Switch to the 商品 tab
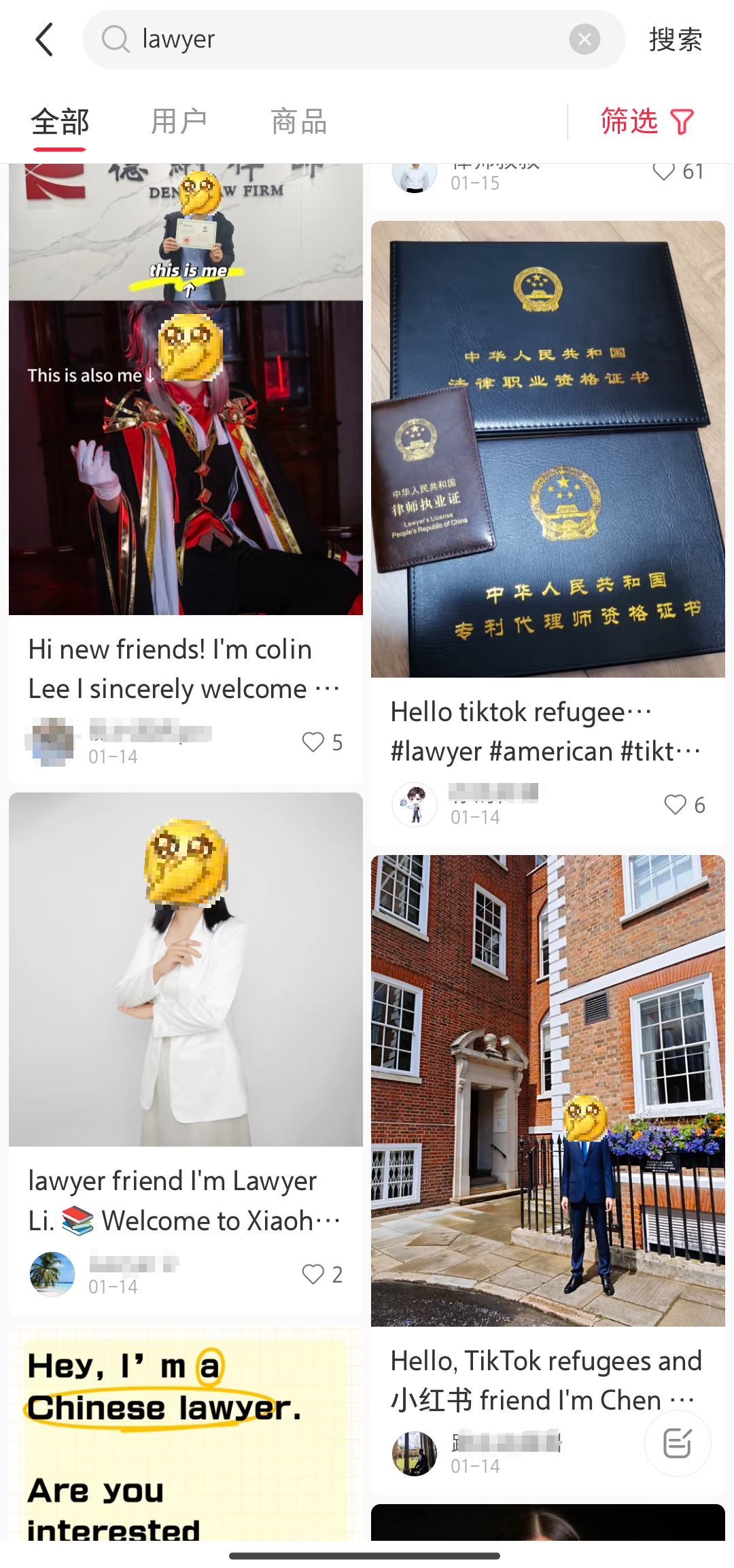 point(299,122)
